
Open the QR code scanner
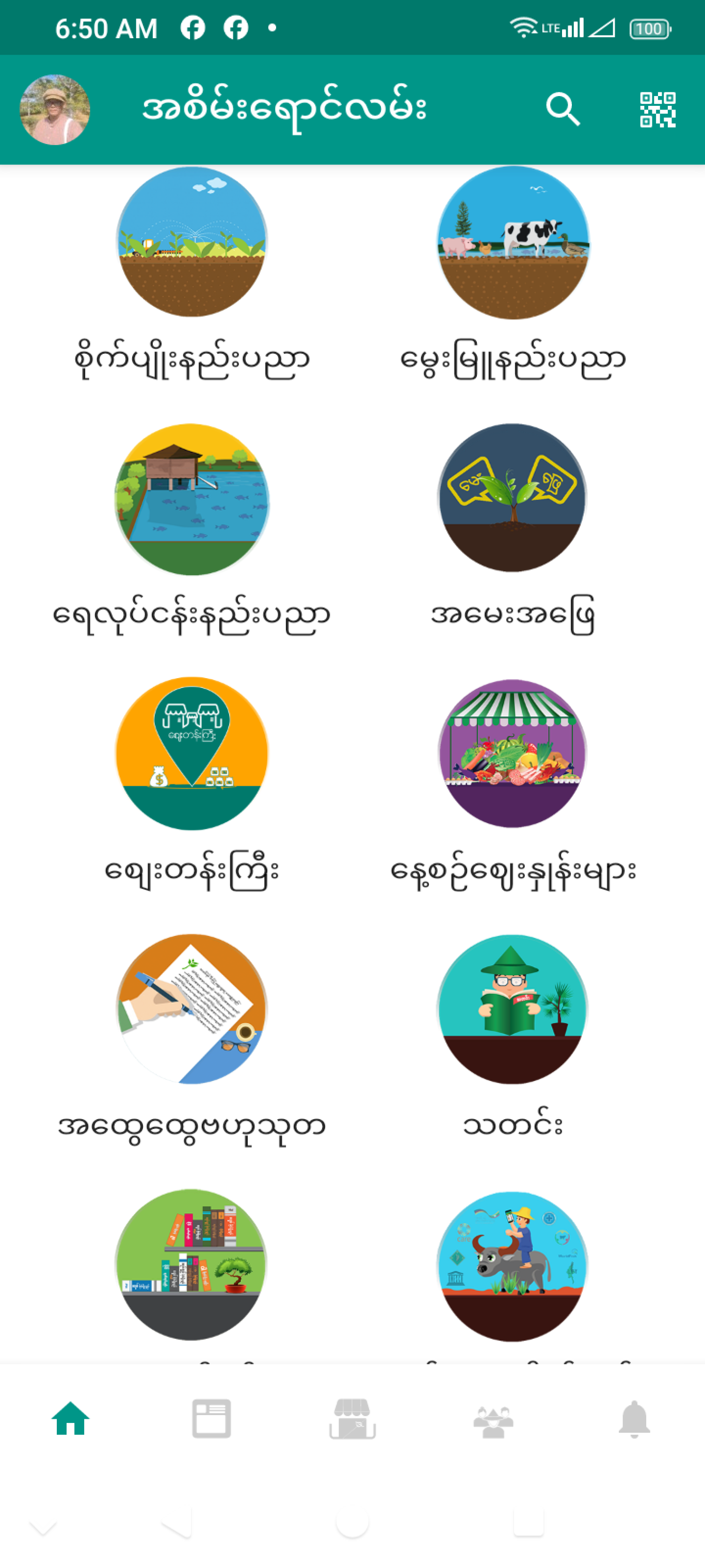(658, 109)
